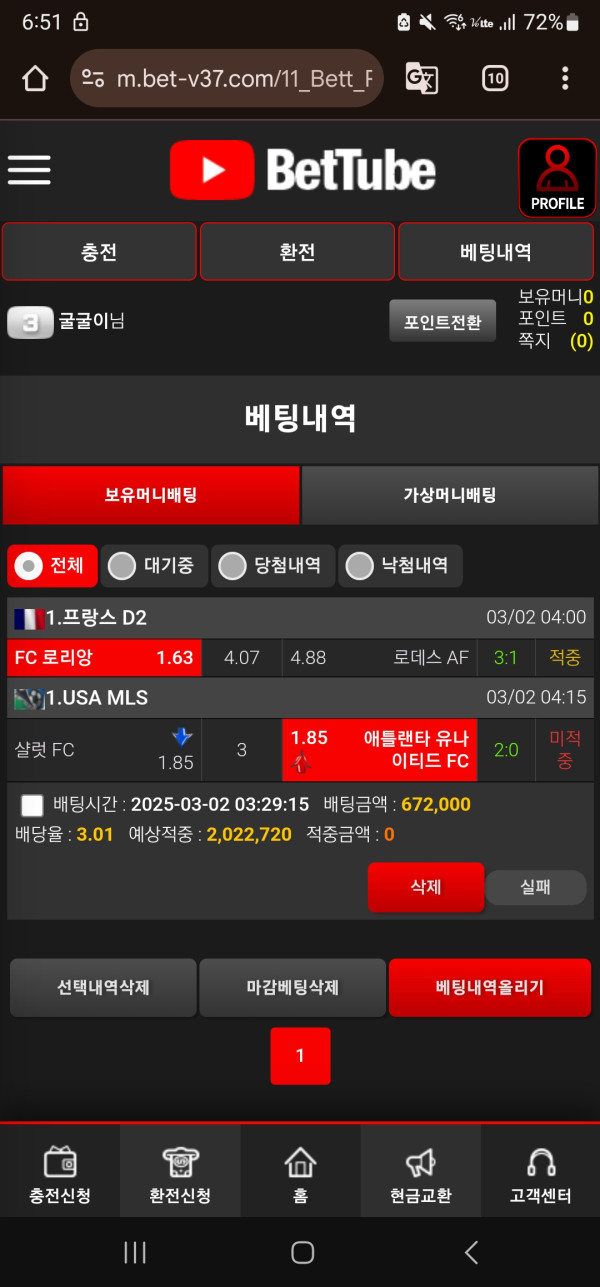This screenshot has height=1287, width=600.
Task: Open the browser's overflow menu
Action: click(565, 78)
